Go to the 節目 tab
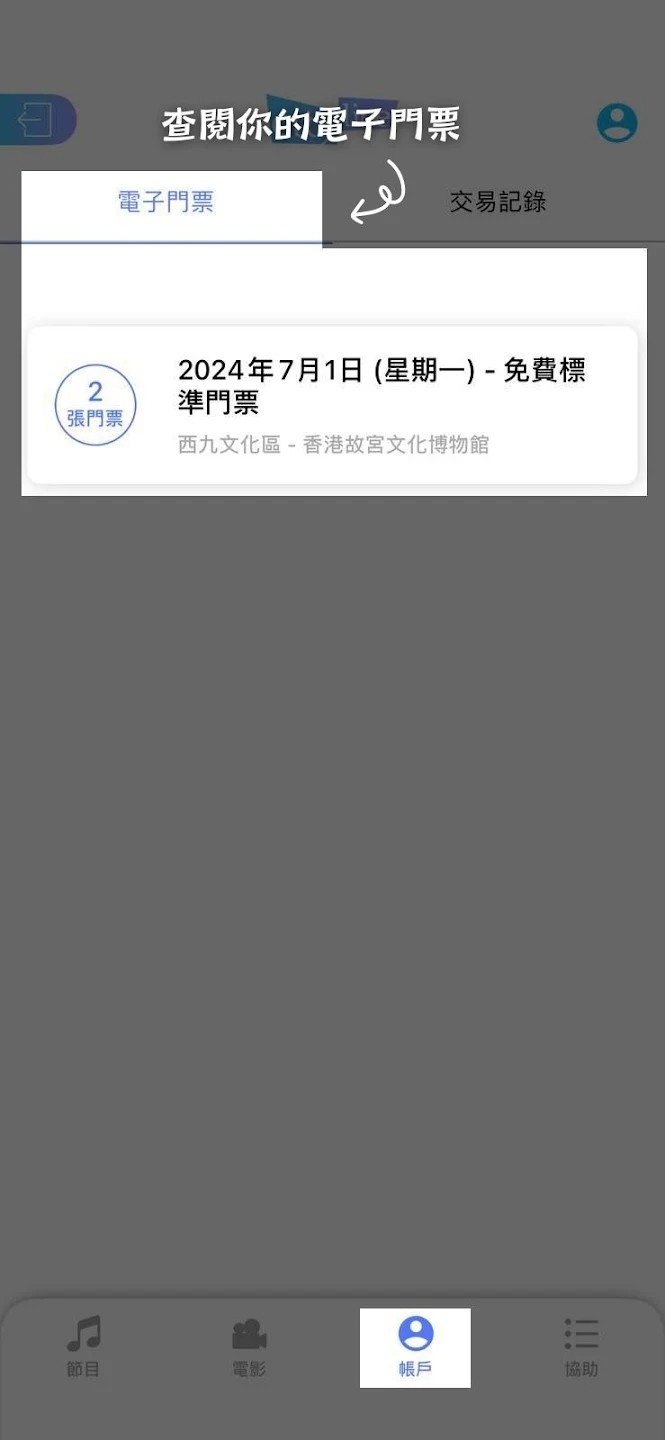665x1440 pixels. pyautogui.click(x=84, y=1346)
